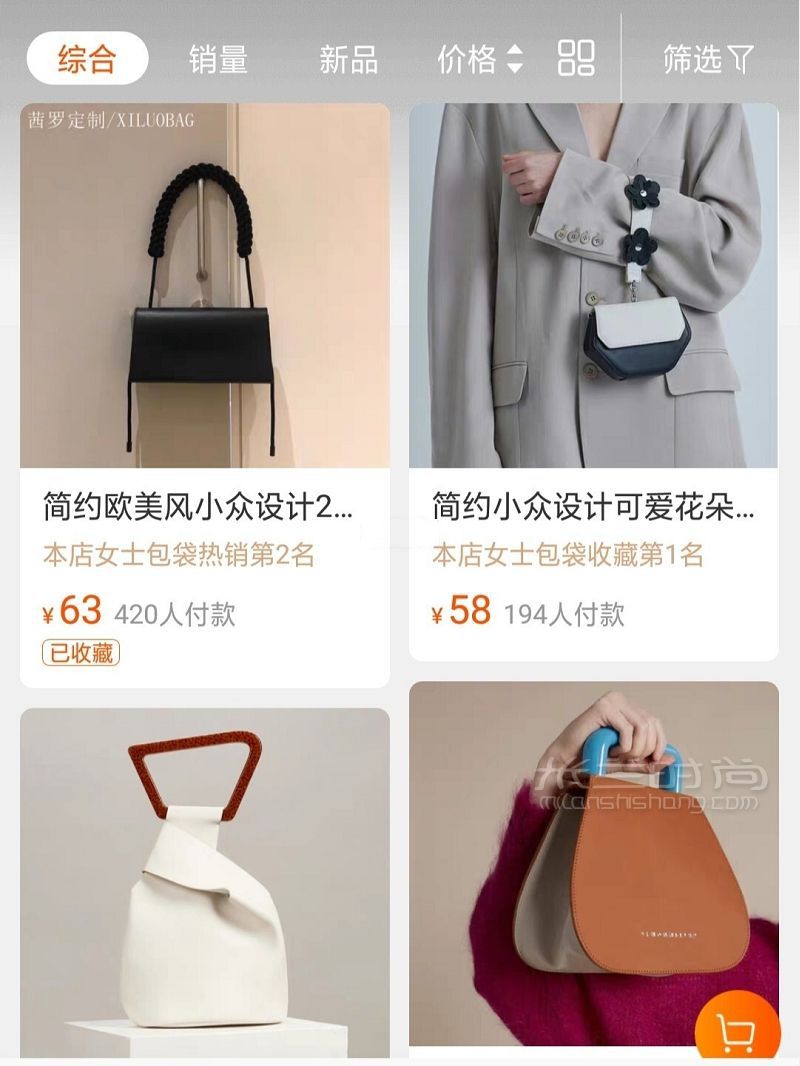This screenshot has height=1066, width=800.
Task: View the brown bag with blue handle
Action: 593,860
